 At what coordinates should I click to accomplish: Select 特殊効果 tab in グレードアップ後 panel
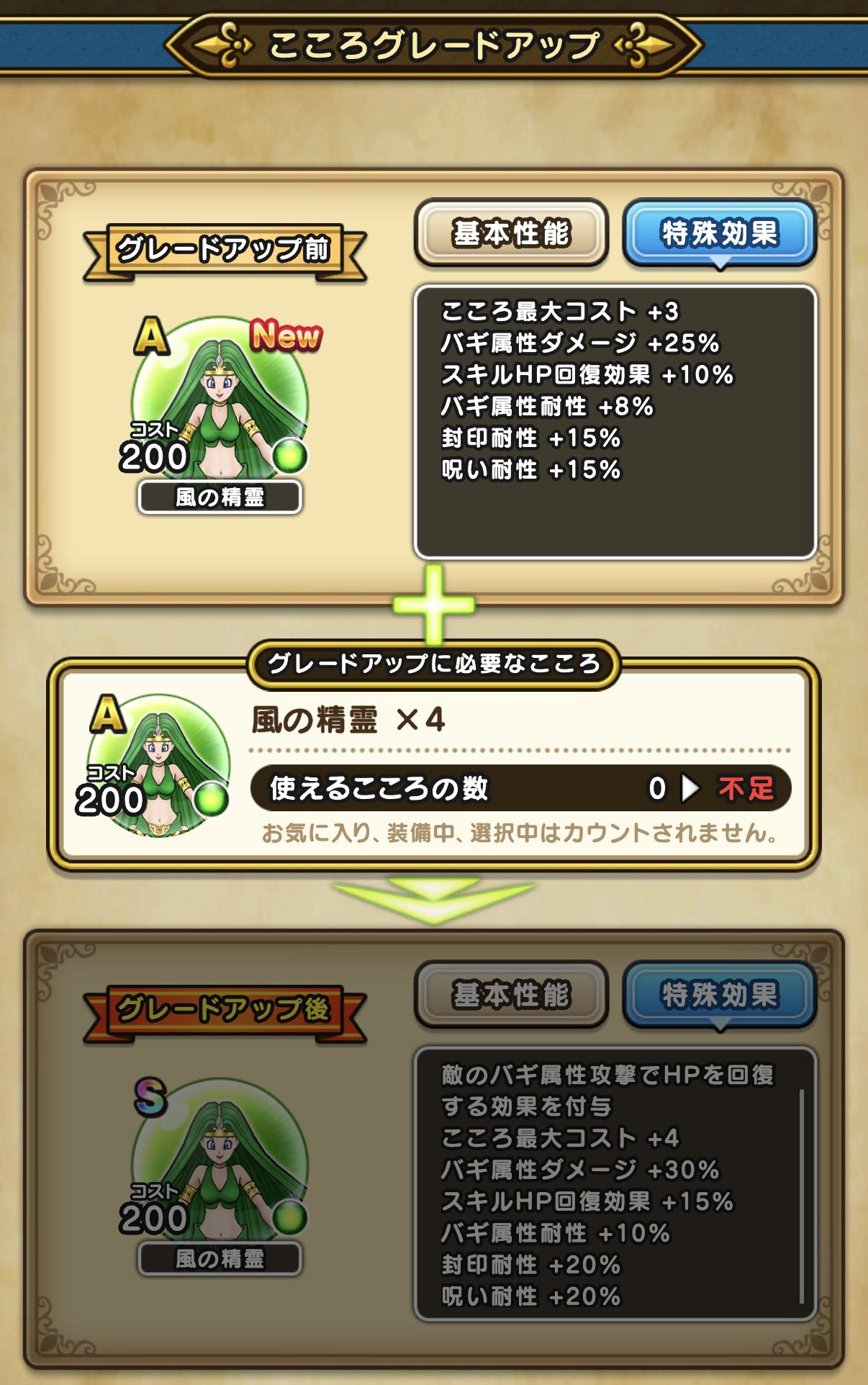point(719,994)
